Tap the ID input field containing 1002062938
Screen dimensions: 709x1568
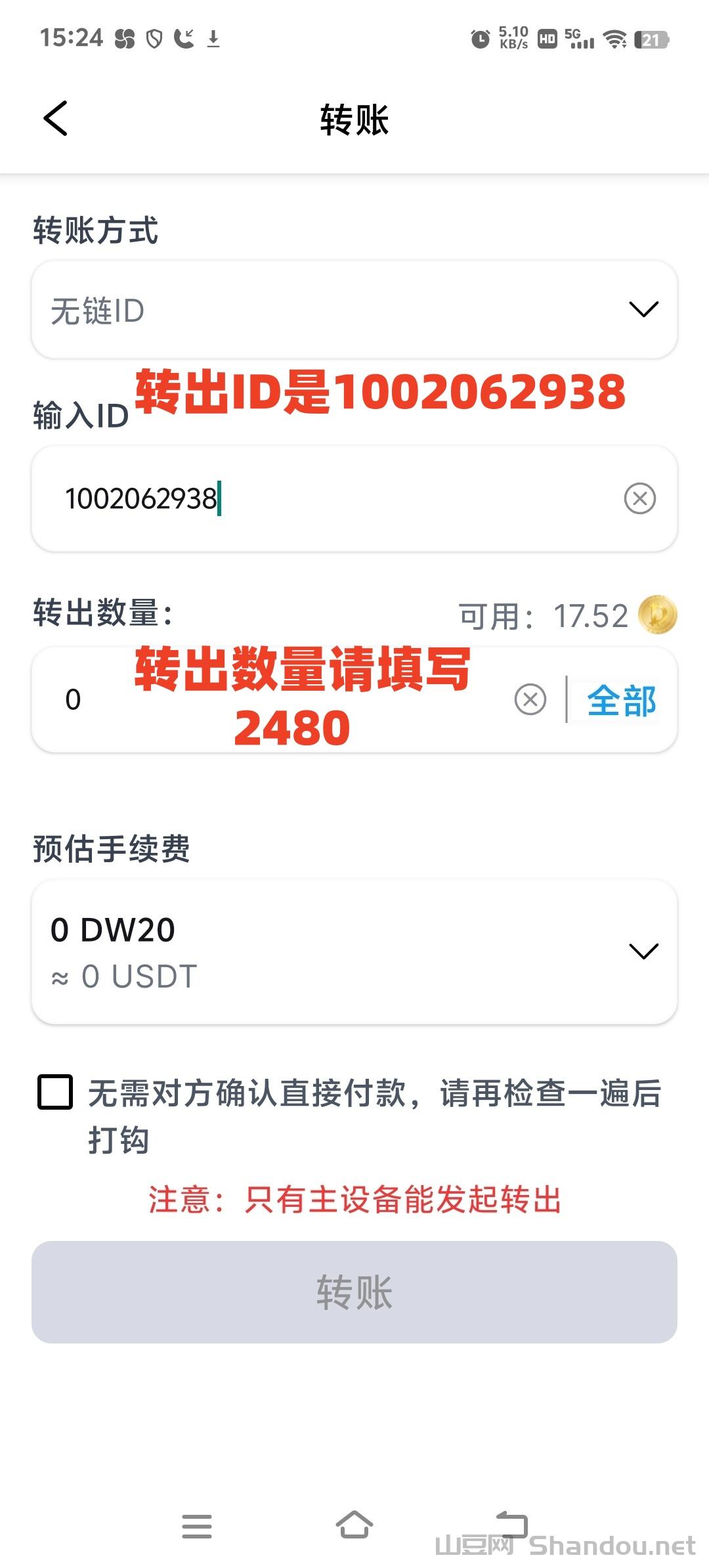point(328,499)
